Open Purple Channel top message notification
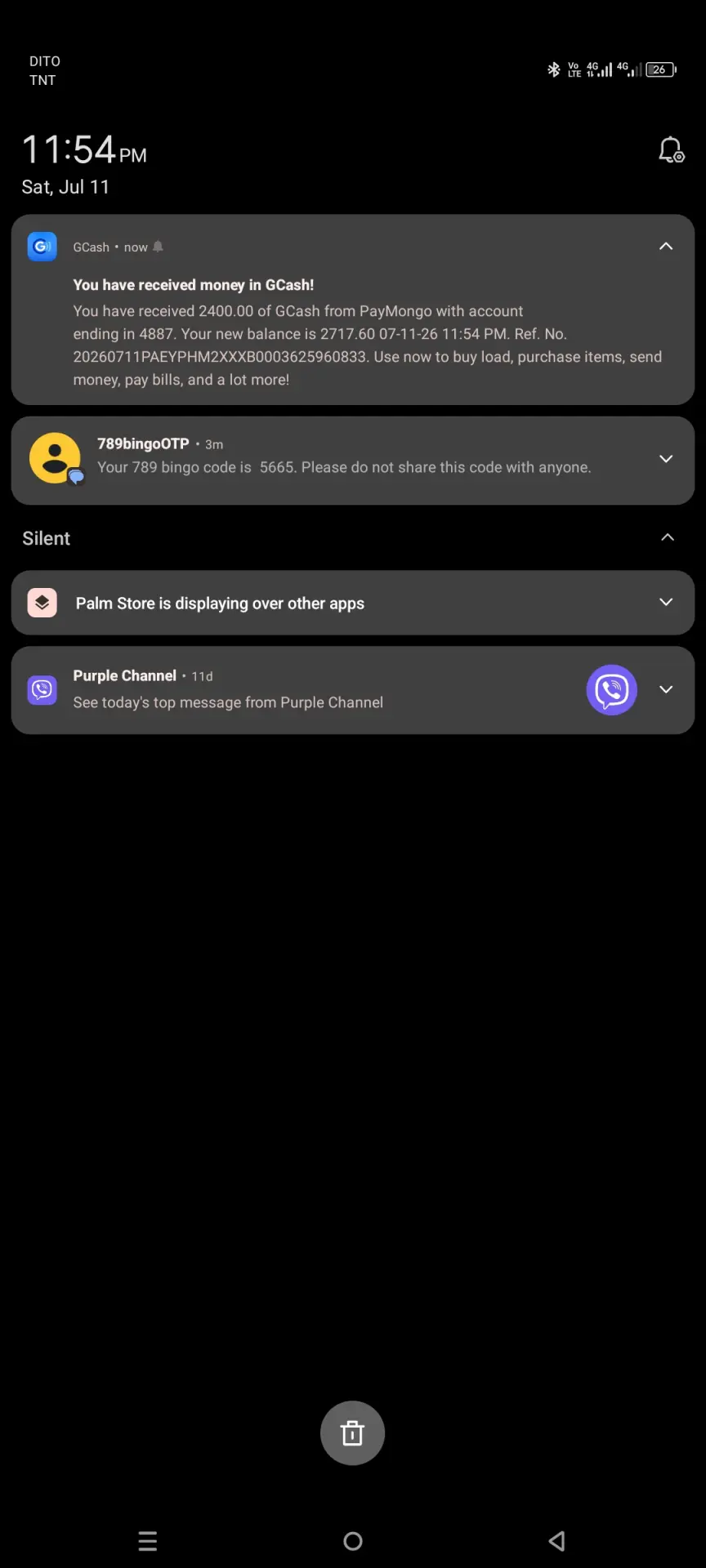This screenshot has height=1568, width=706. pos(353,690)
